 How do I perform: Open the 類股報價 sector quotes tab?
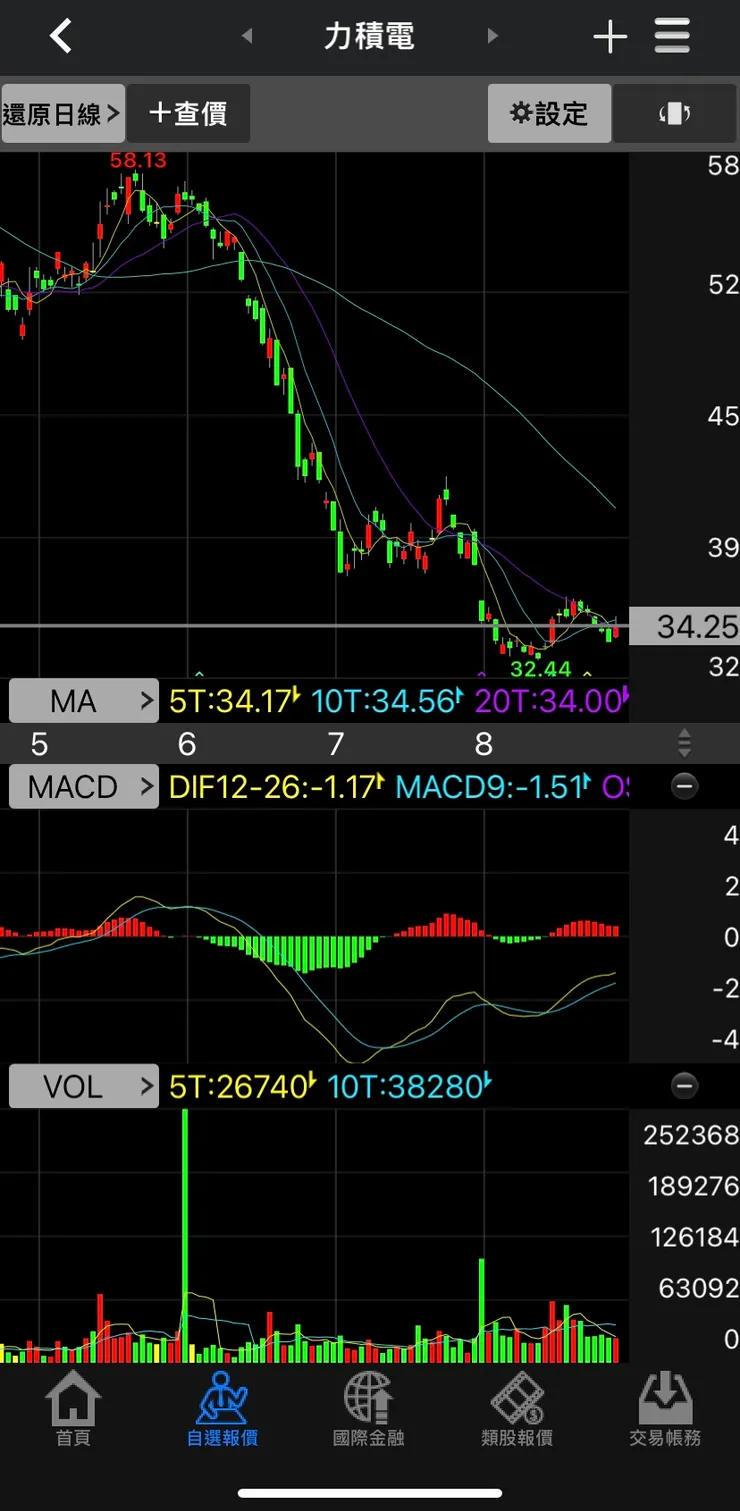click(x=517, y=1410)
